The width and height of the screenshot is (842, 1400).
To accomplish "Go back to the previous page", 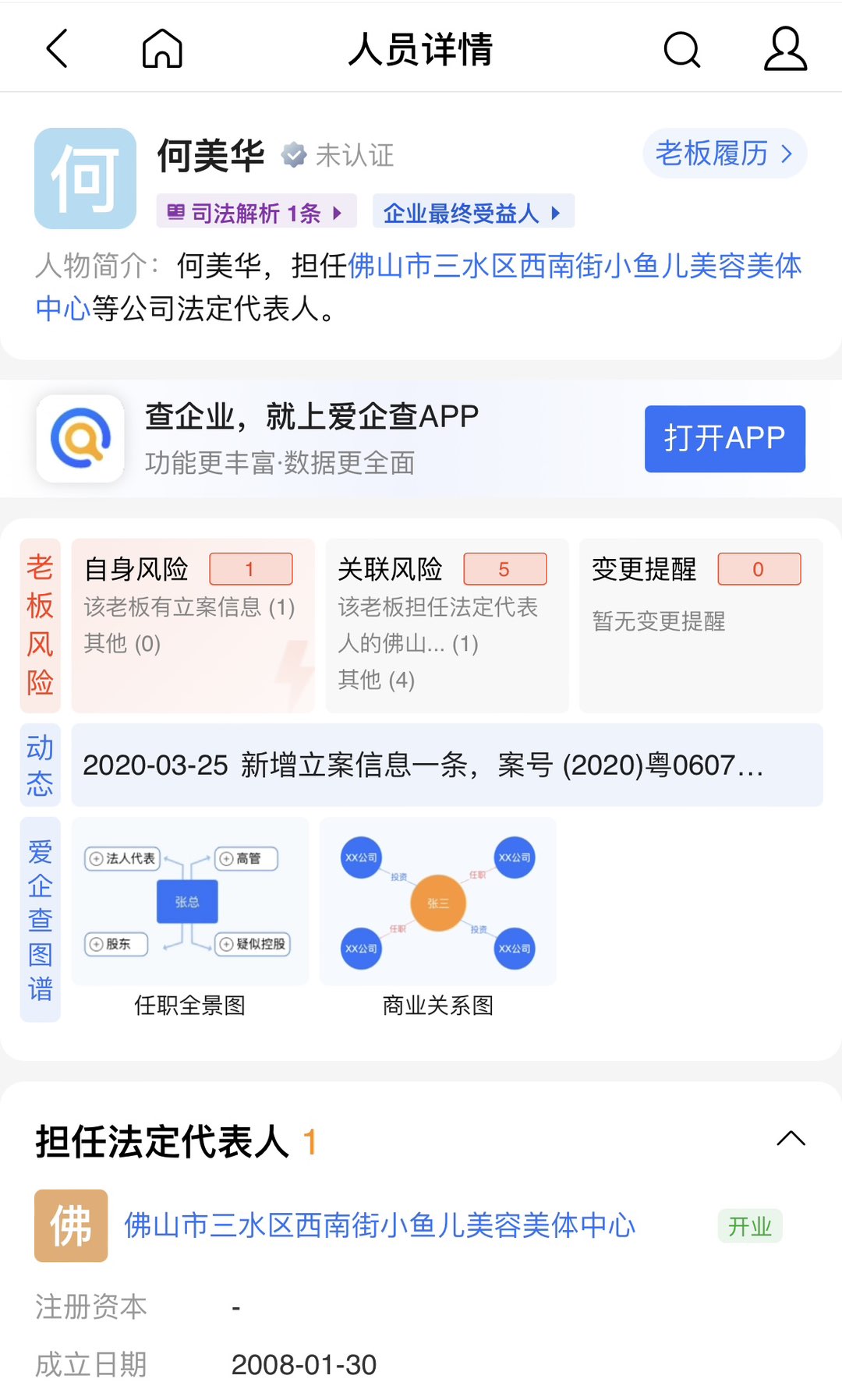I will 57,49.
